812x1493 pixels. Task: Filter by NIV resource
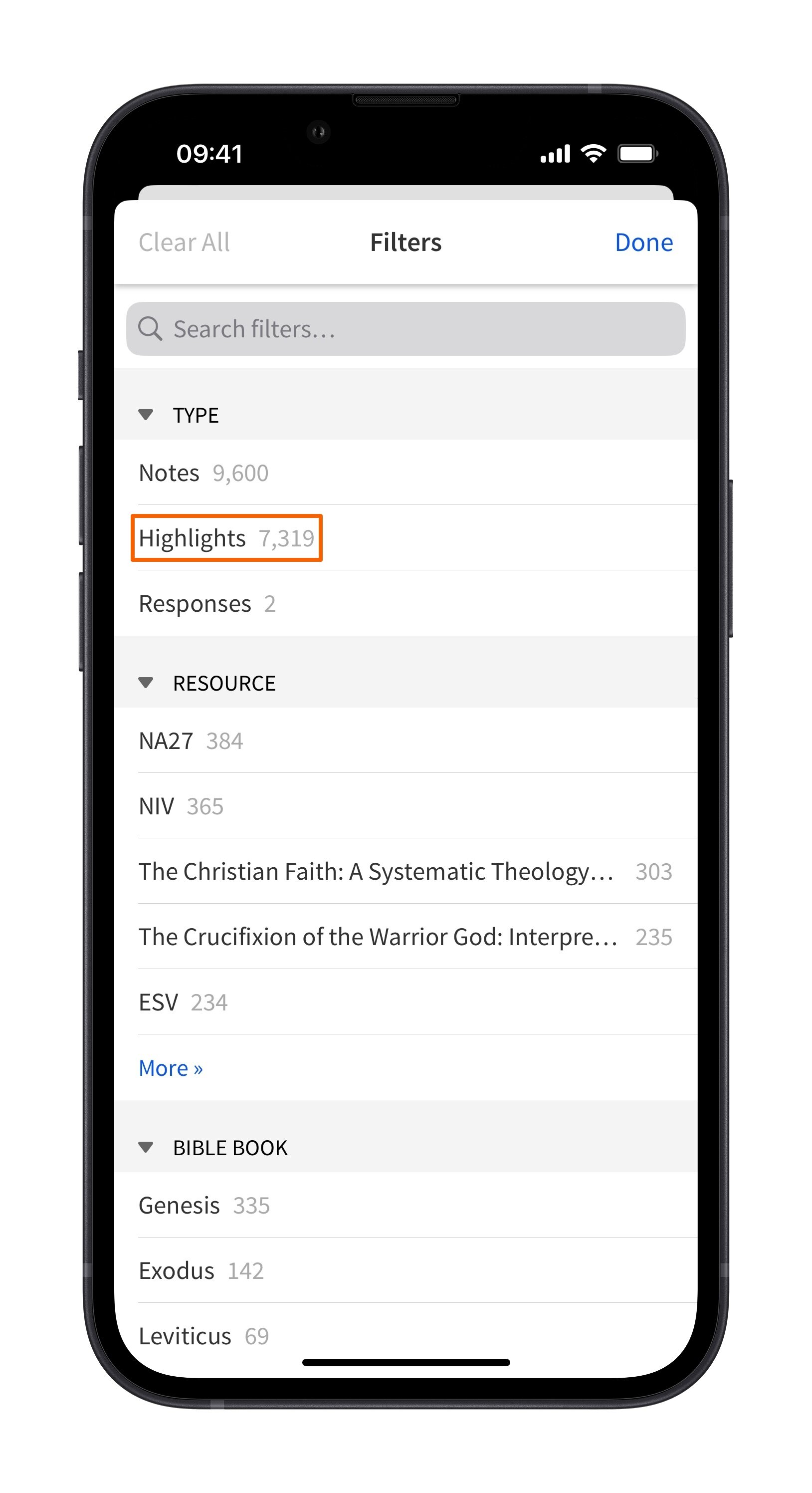[181, 806]
